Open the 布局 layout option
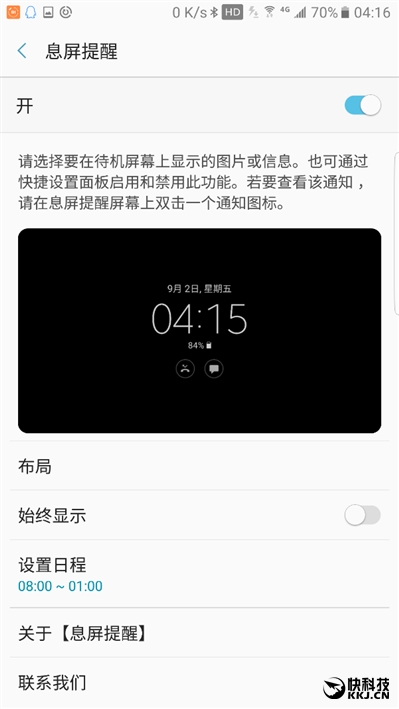The height and width of the screenshot is (709, 399). point(200,466)
